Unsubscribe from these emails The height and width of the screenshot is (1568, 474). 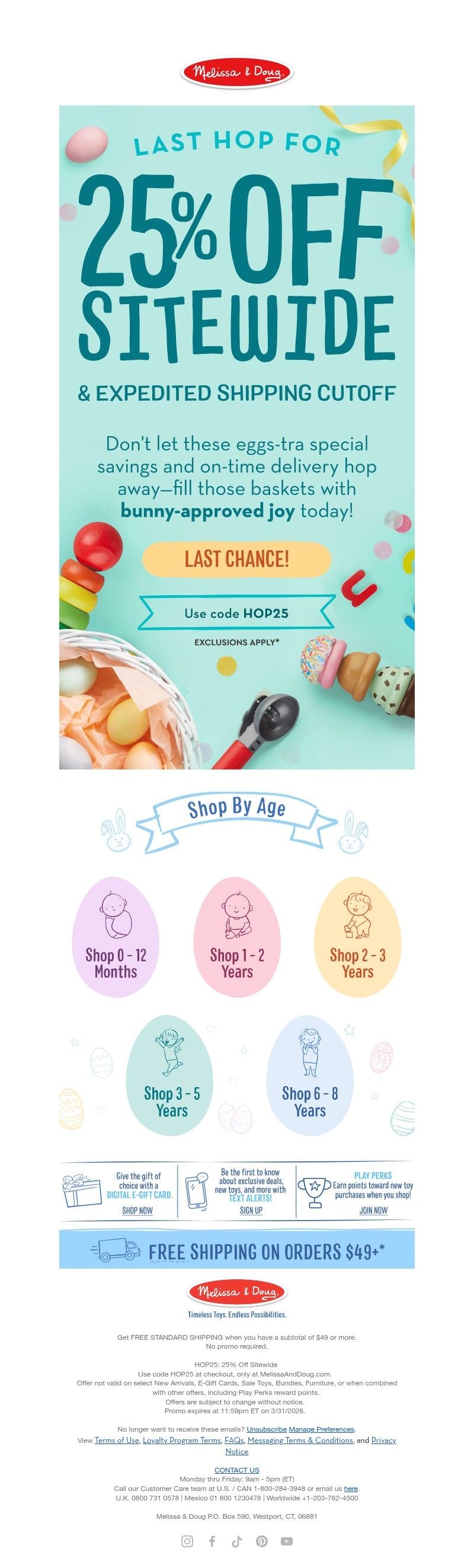click(x=267, y=1429)
